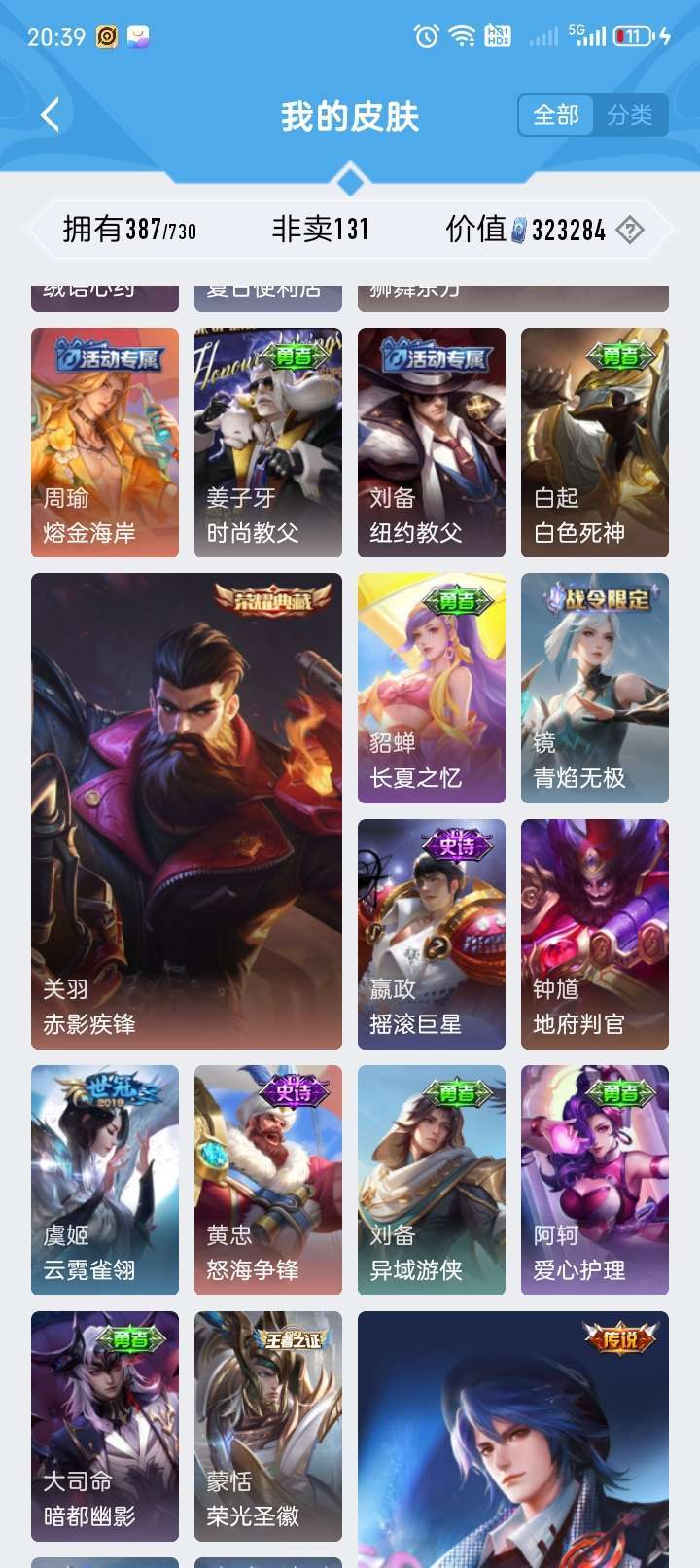Open 刘备 纽约教父 skin card
Screen dimensions: 700x1568
tap(432, 443)
